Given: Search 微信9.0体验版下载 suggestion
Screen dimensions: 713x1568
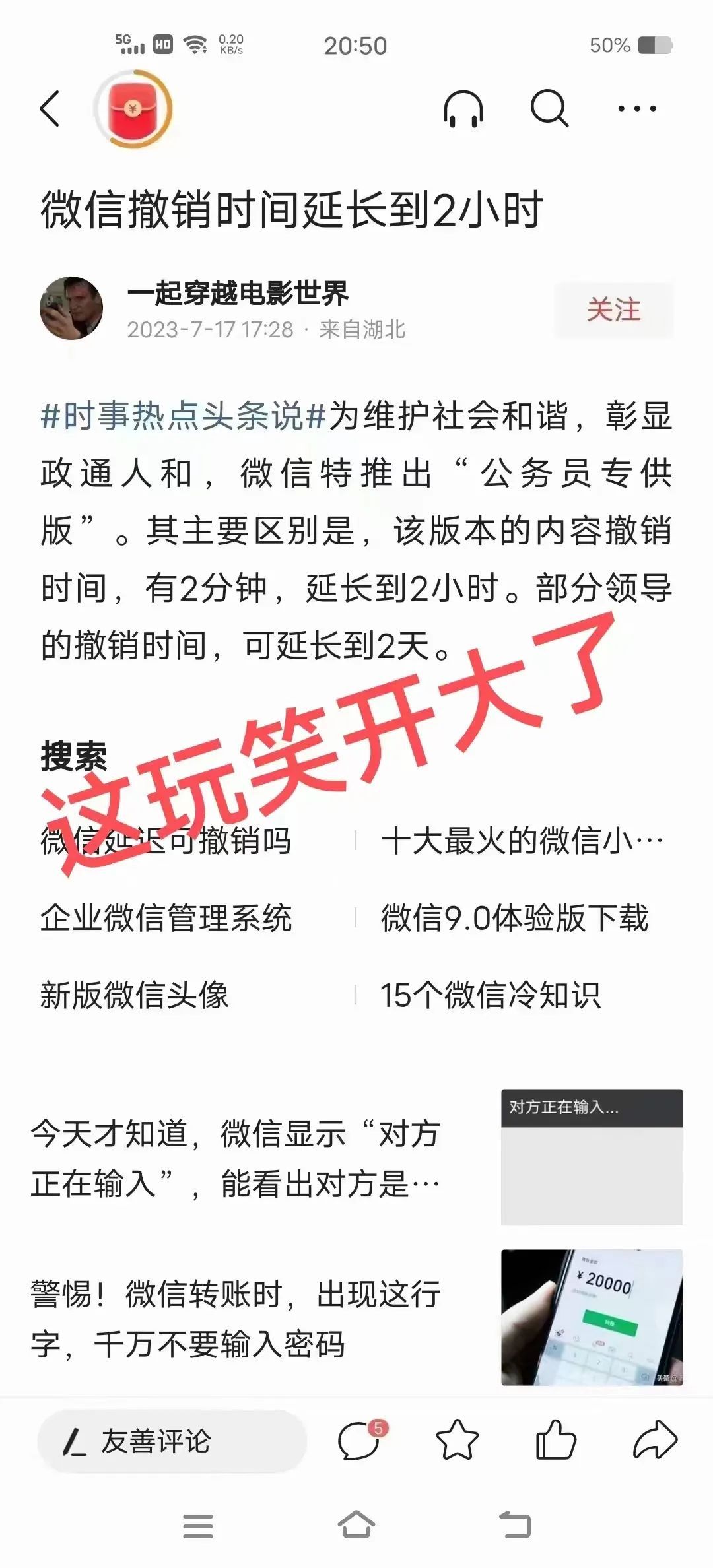Looking at the screenshot, I should coord(515,918).
